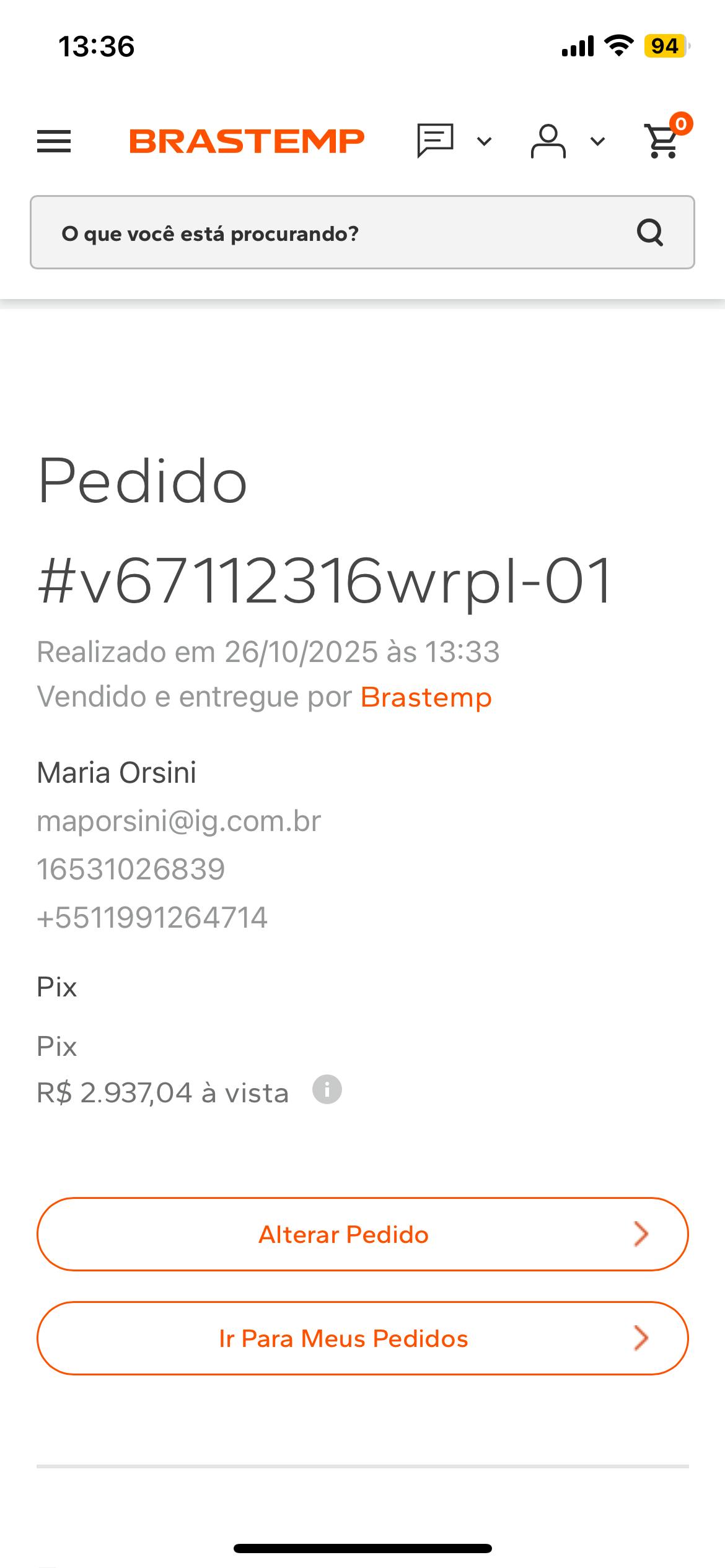The height and width of the screenshot is (1568, 725).
Task: Open the account profile dropdown
Action: pyautogui.click(x=566, y=141)
